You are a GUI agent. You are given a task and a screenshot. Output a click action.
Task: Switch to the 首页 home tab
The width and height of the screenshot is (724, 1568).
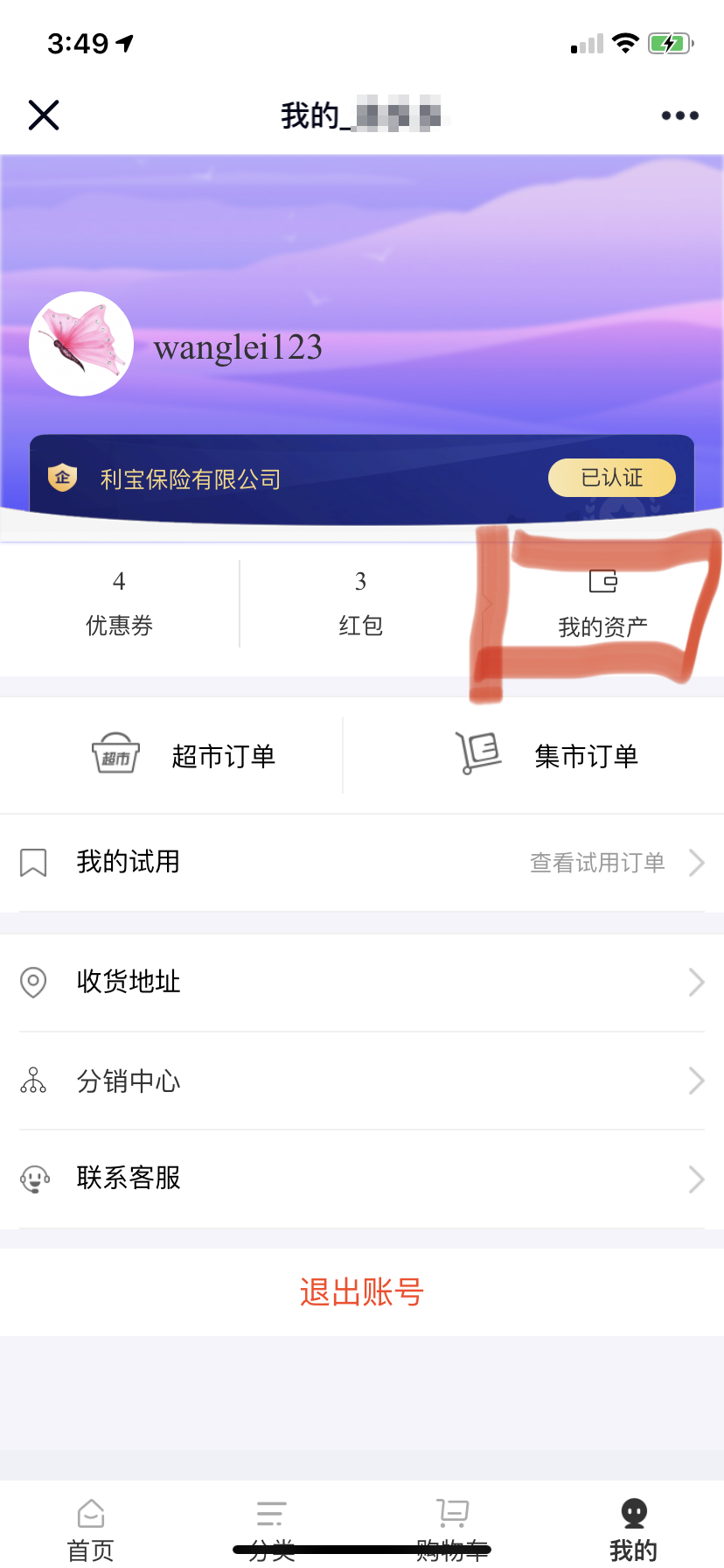[x=91, y=1529]
